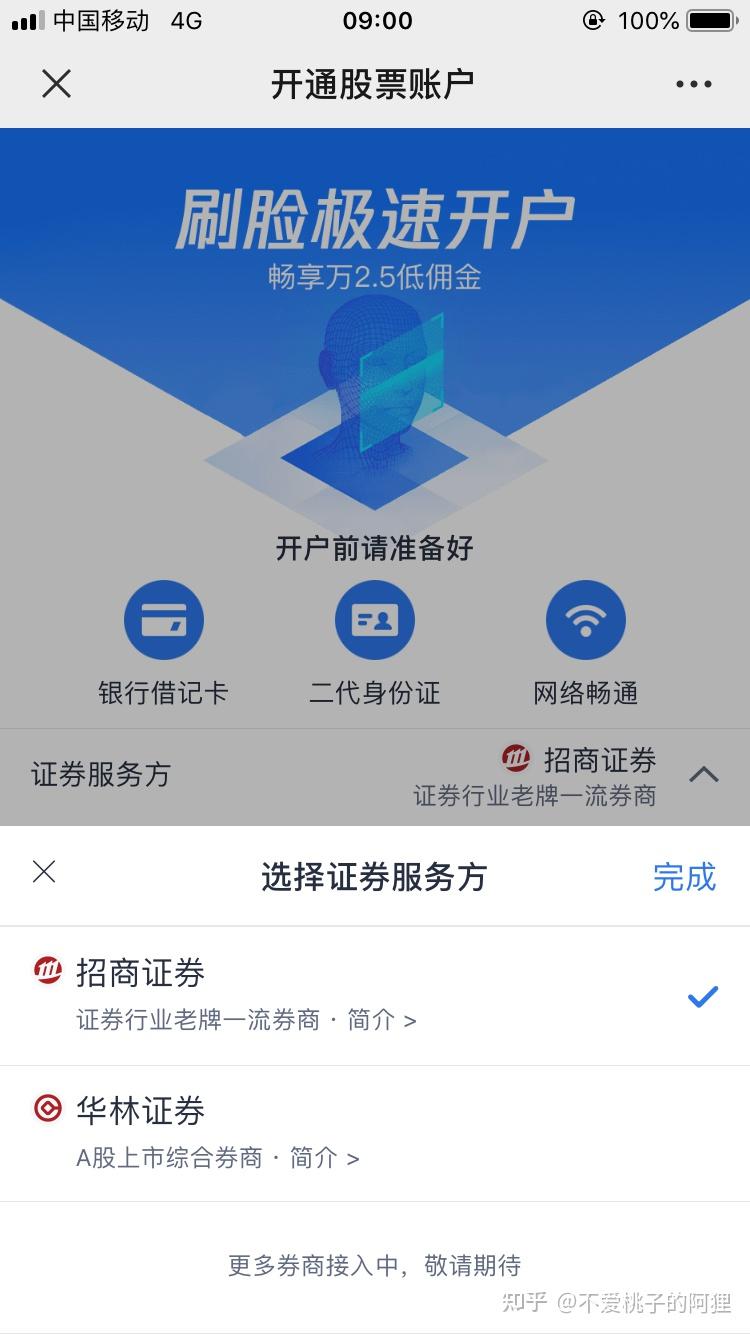Image resolution: width=750 pixels, height=1334 pixels.
Task: Select the second-generation ID card icon
Action: 375,618
